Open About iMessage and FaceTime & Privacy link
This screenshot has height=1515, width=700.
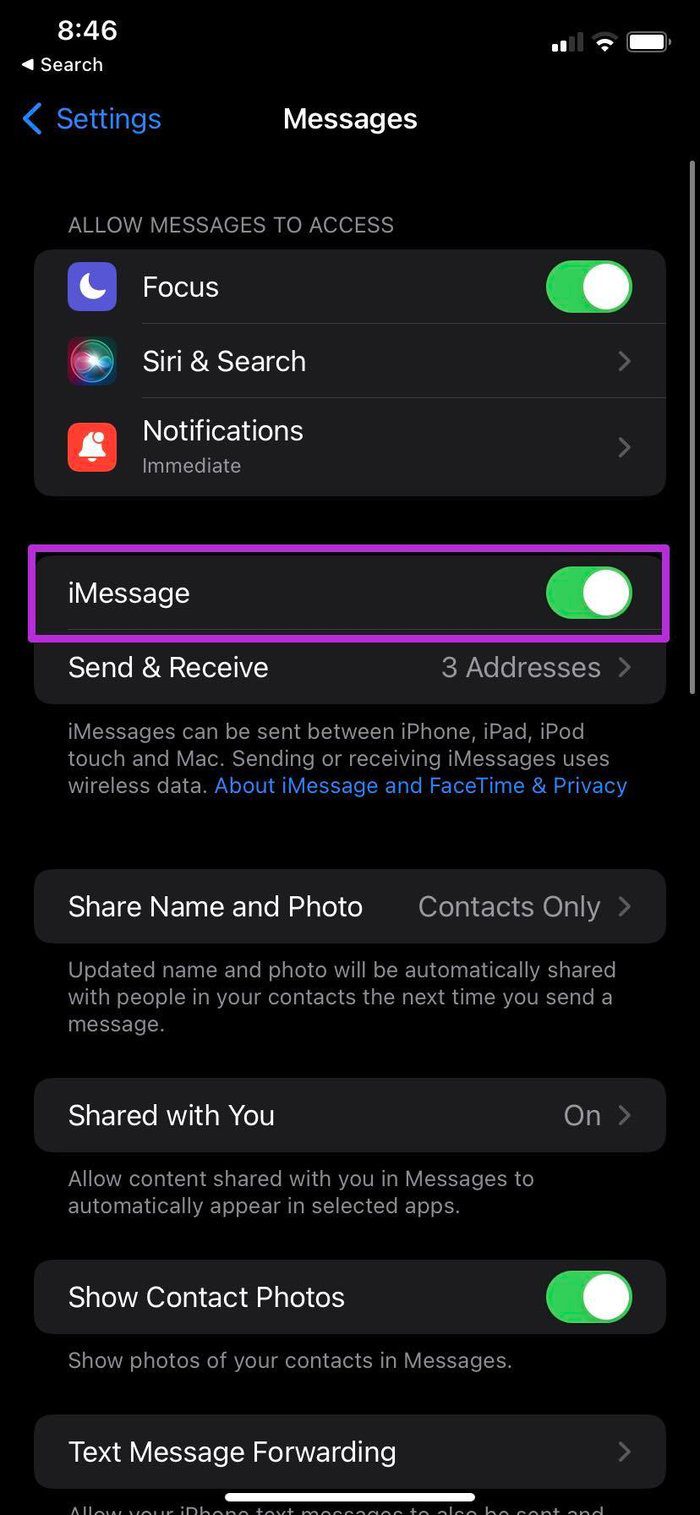(421, 785)
